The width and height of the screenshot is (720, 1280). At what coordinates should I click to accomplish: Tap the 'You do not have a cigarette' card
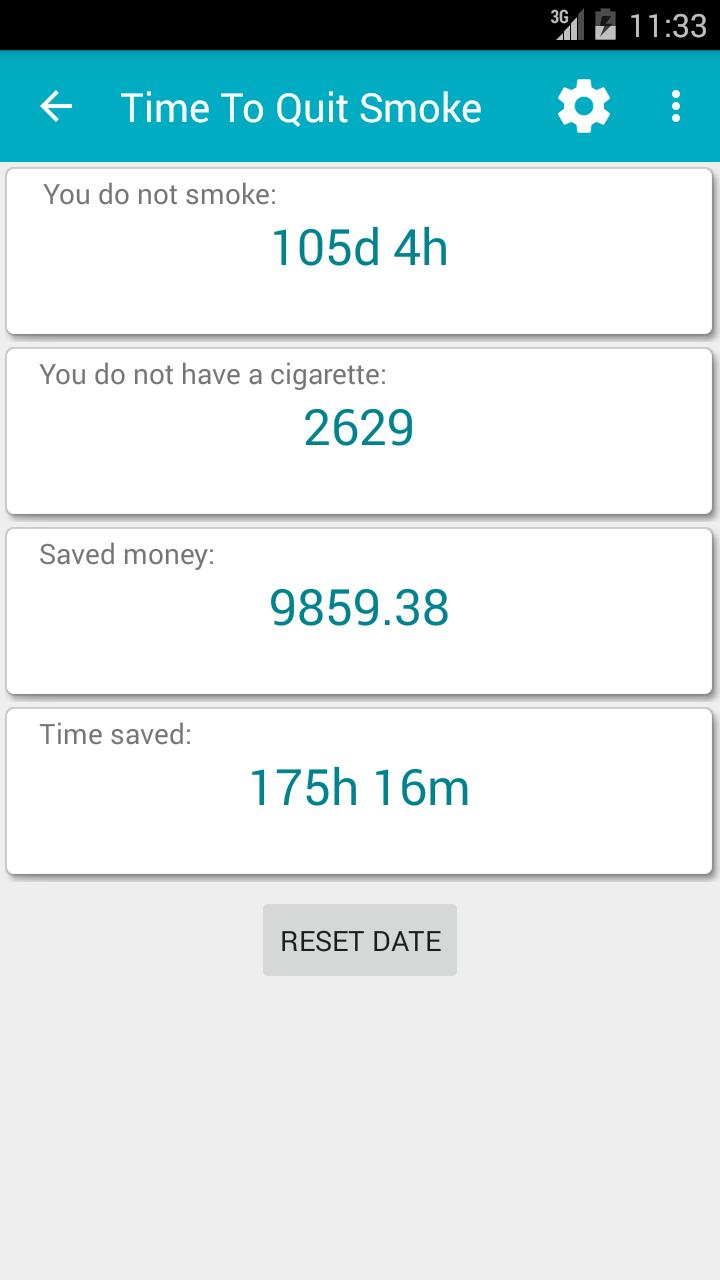tap(360, 430)
